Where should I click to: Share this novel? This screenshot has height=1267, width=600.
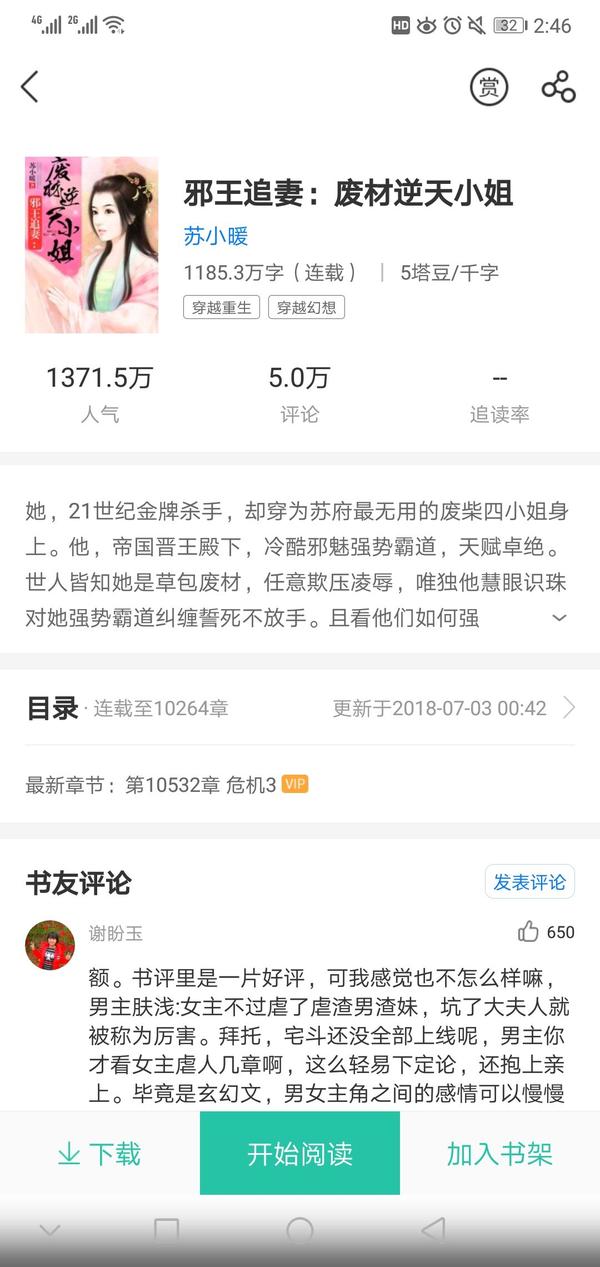click(x=558, y=87)
